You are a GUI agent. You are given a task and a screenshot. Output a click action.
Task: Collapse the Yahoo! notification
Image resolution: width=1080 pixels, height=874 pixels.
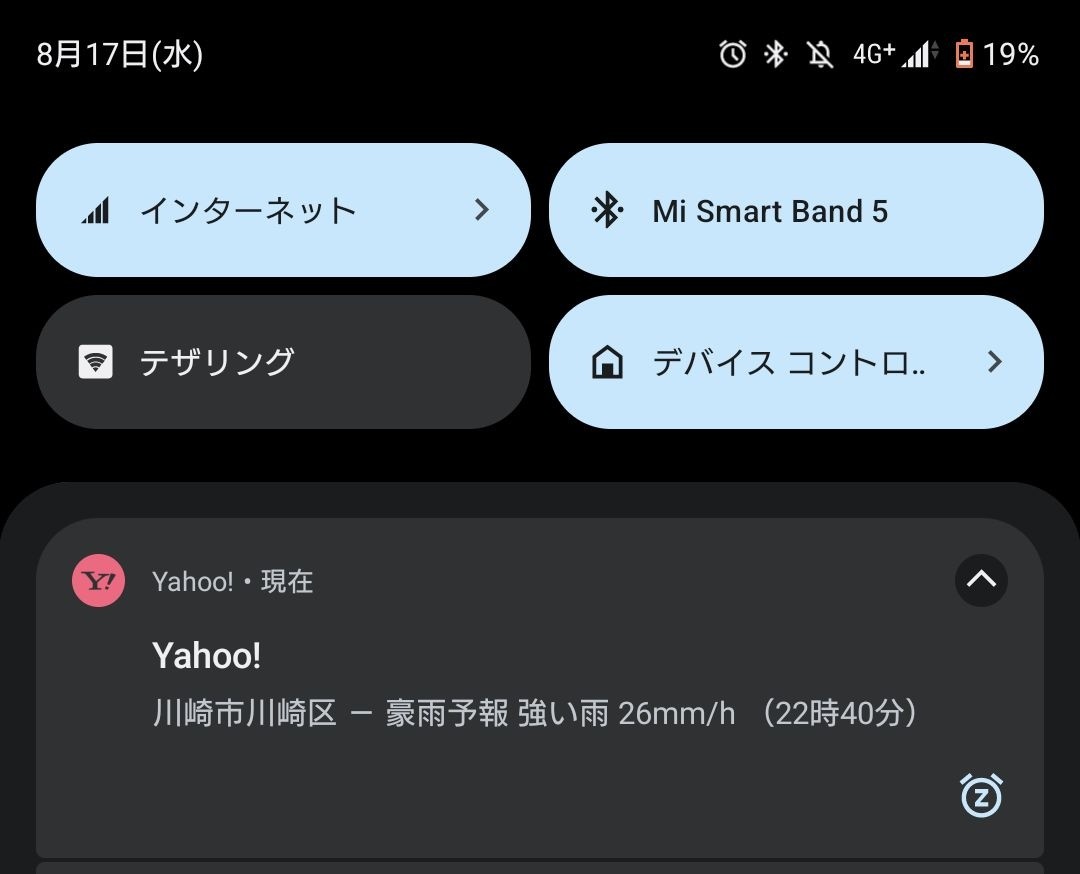point(981,580)
